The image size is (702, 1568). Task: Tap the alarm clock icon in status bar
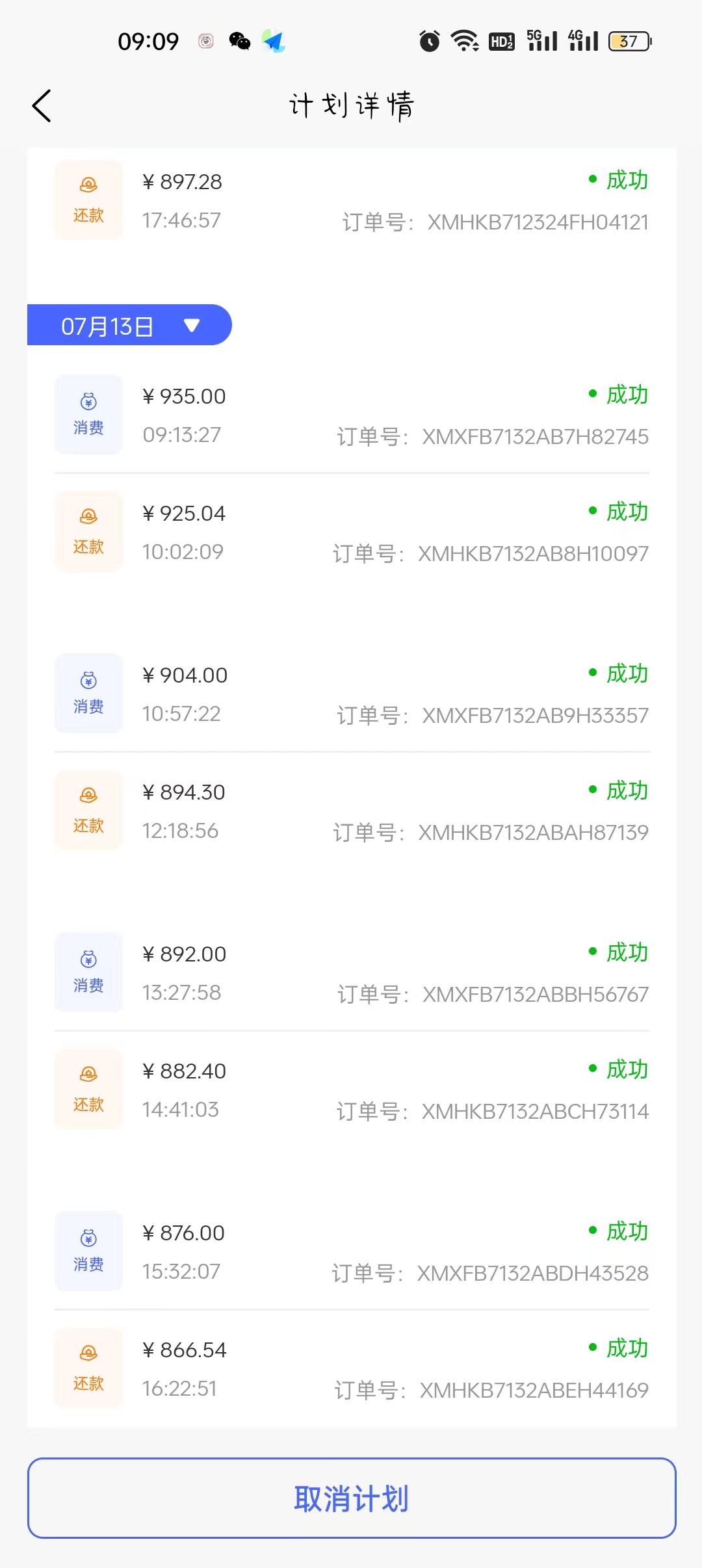coord(428,40)
